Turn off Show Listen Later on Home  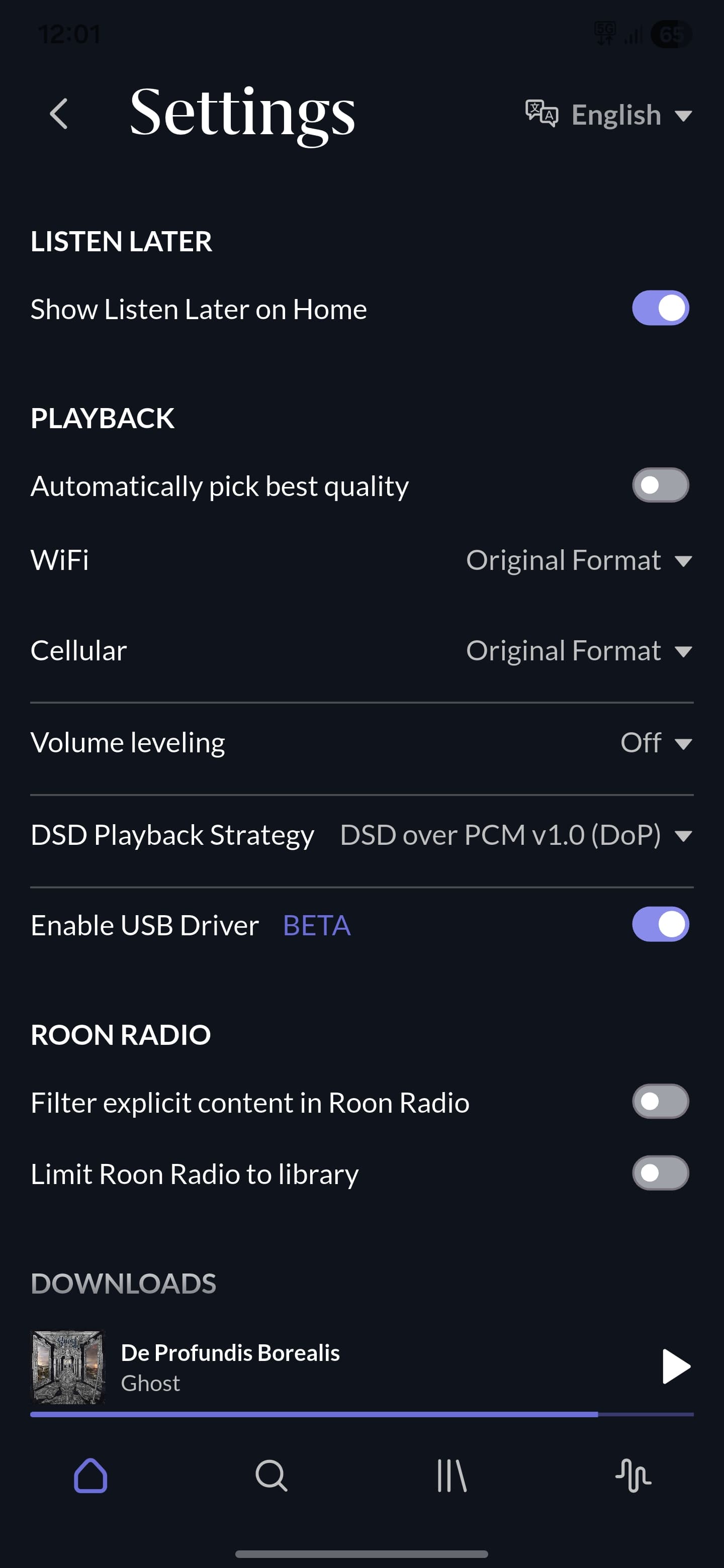660,308
